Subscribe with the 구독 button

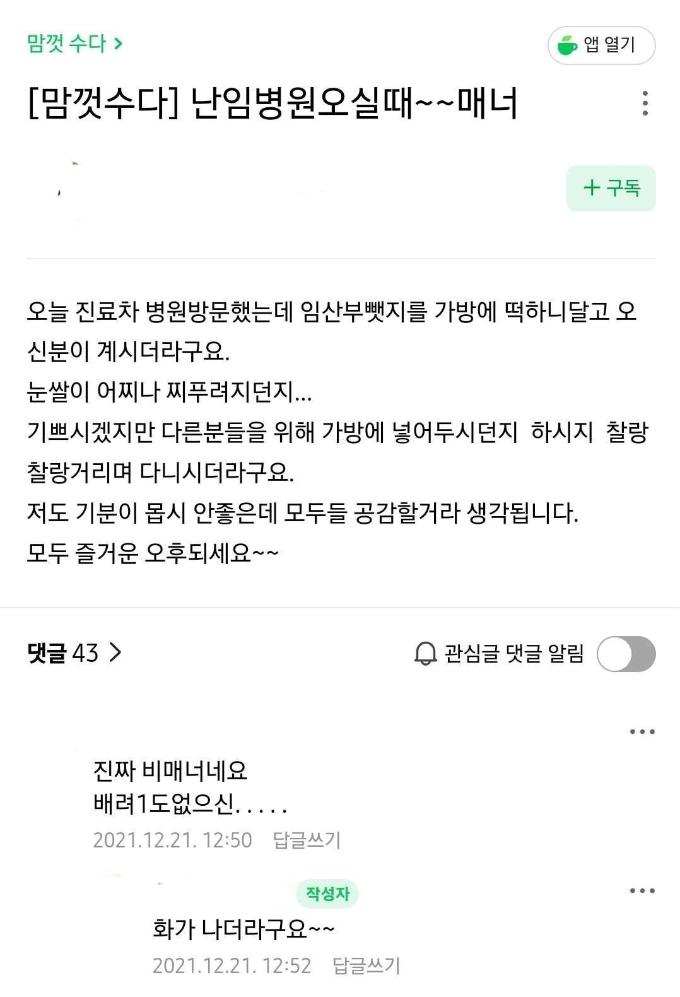pos(611,188)
